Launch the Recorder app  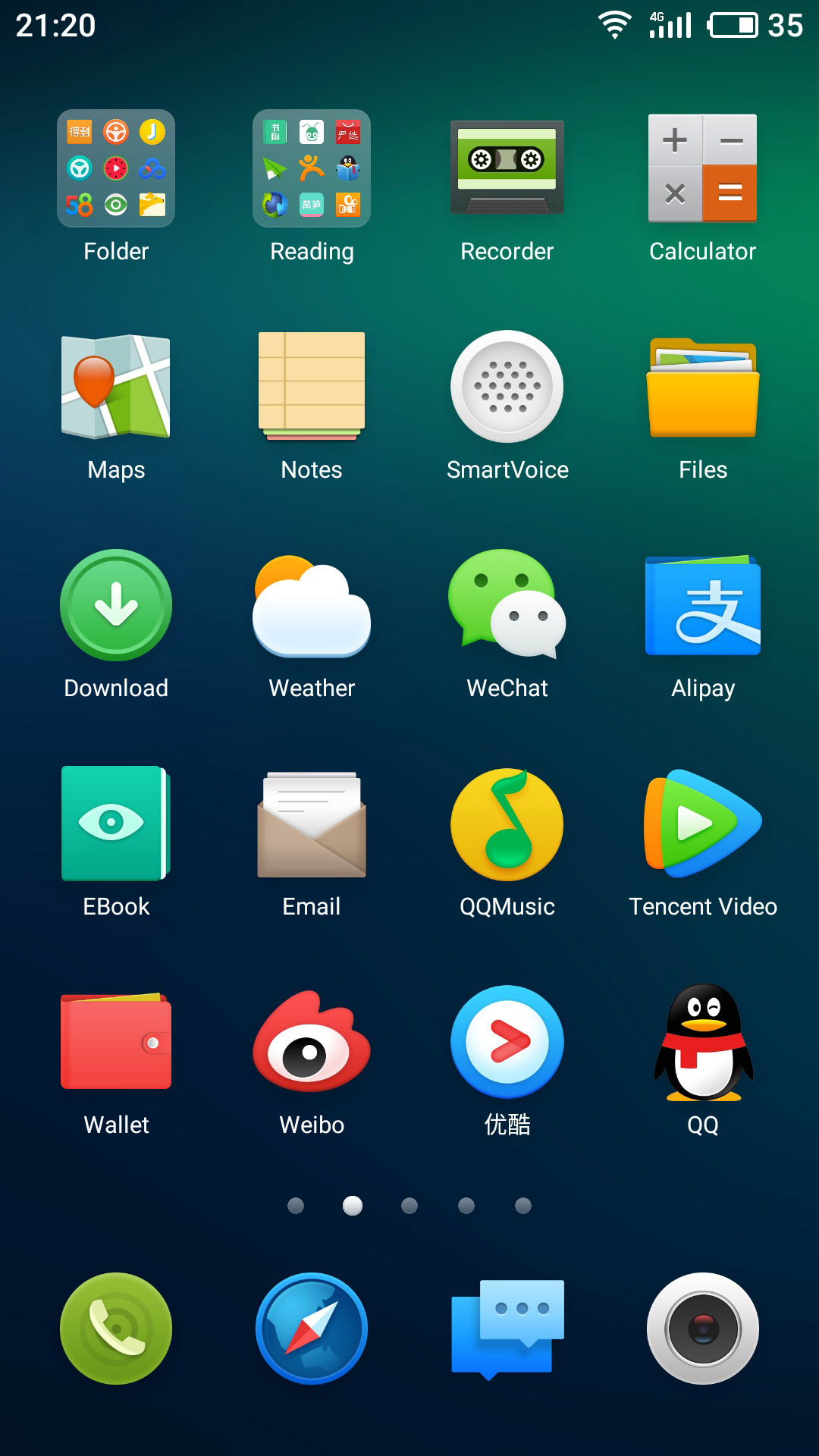(507, 168)
